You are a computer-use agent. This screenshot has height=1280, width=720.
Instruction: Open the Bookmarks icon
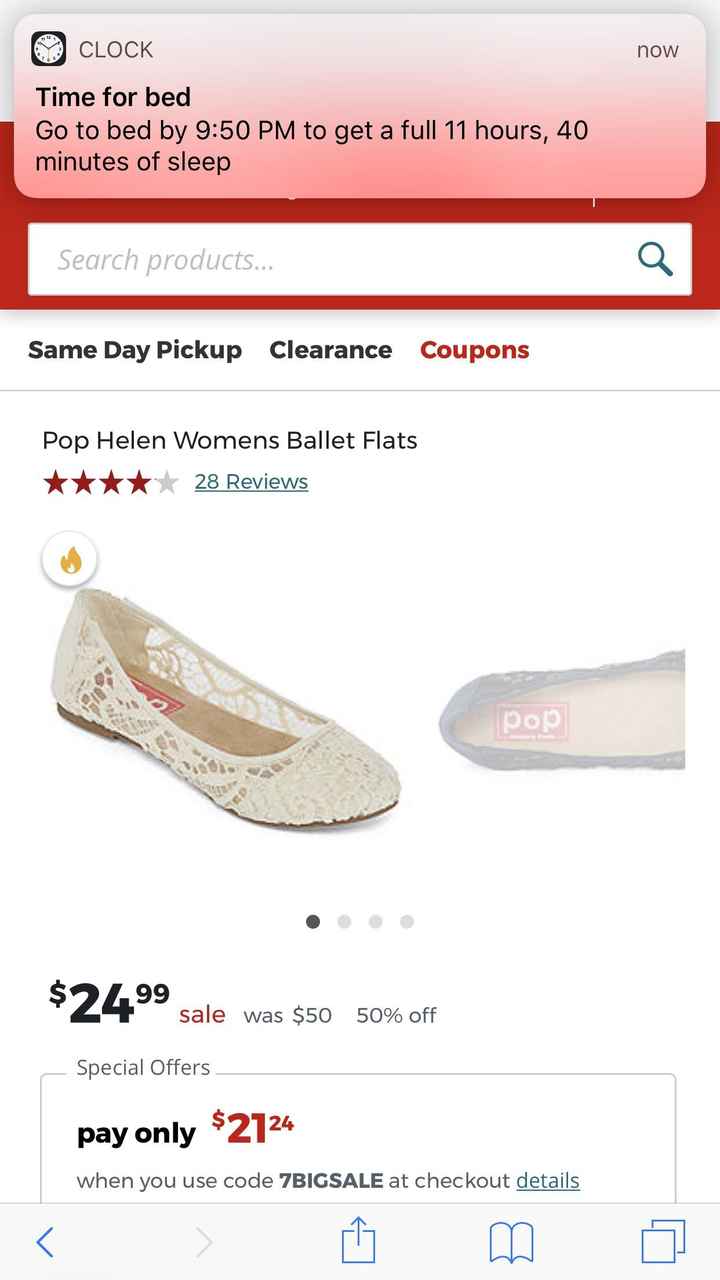pos(511,1242)
